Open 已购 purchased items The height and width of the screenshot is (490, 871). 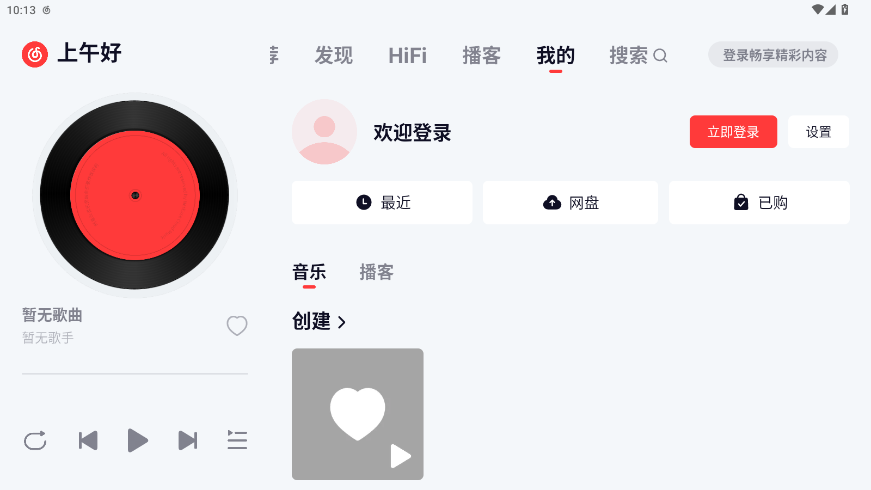click(x=759, y=202)
